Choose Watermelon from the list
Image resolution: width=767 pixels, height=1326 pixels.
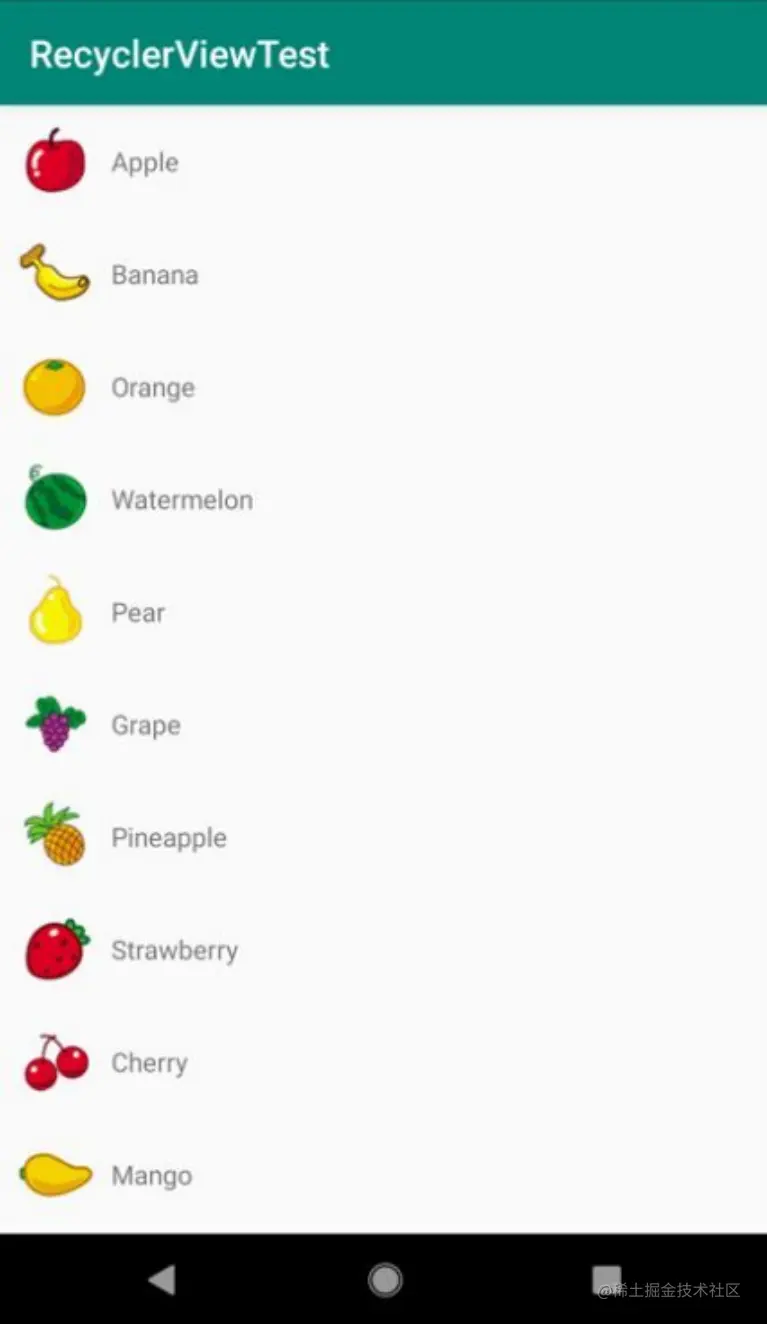[x=181, y=500]
